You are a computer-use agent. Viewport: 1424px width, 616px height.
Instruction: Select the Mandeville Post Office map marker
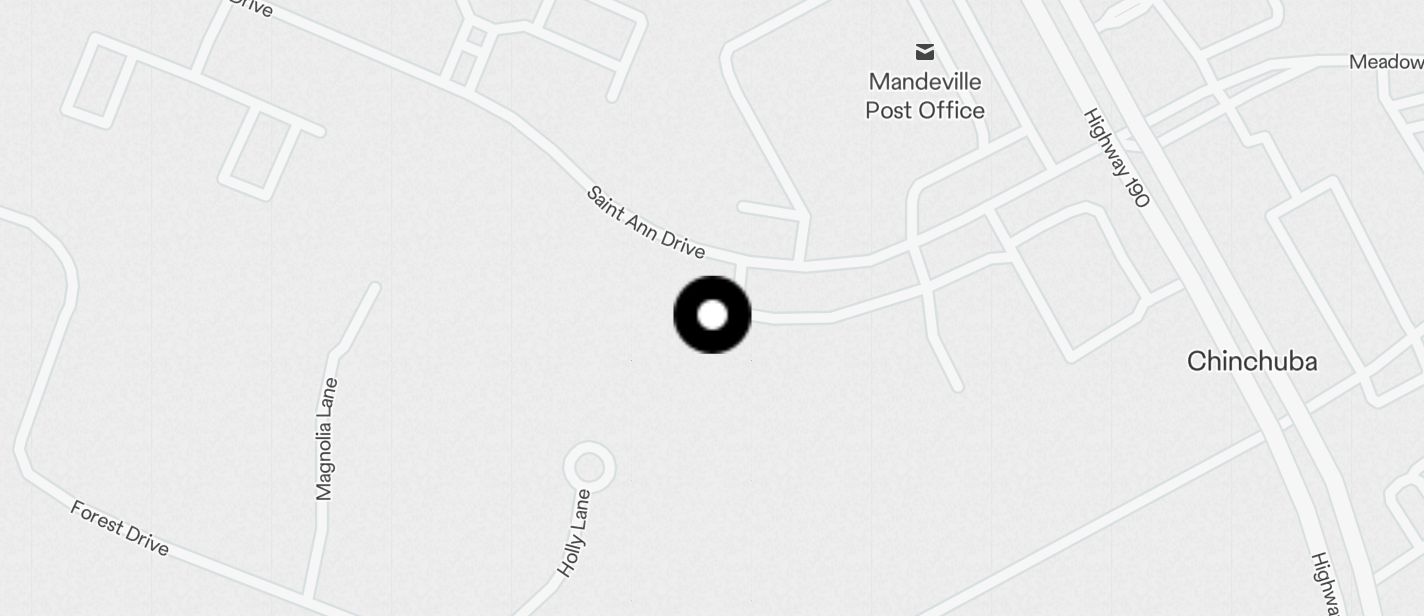(x=925, y=52)
